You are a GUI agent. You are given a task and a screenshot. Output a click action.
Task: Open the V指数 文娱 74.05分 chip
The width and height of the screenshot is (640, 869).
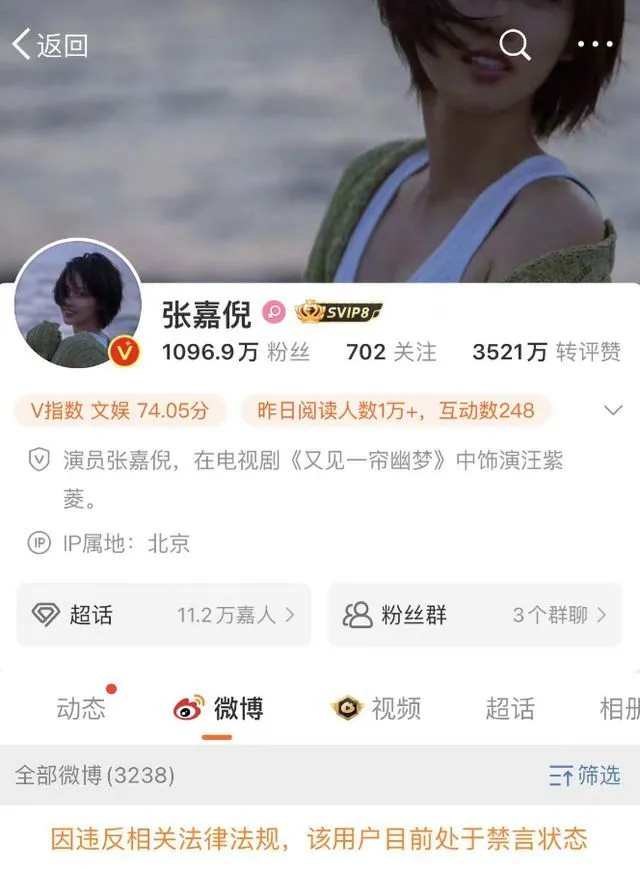pyautogui.click(x=120, y=410)
